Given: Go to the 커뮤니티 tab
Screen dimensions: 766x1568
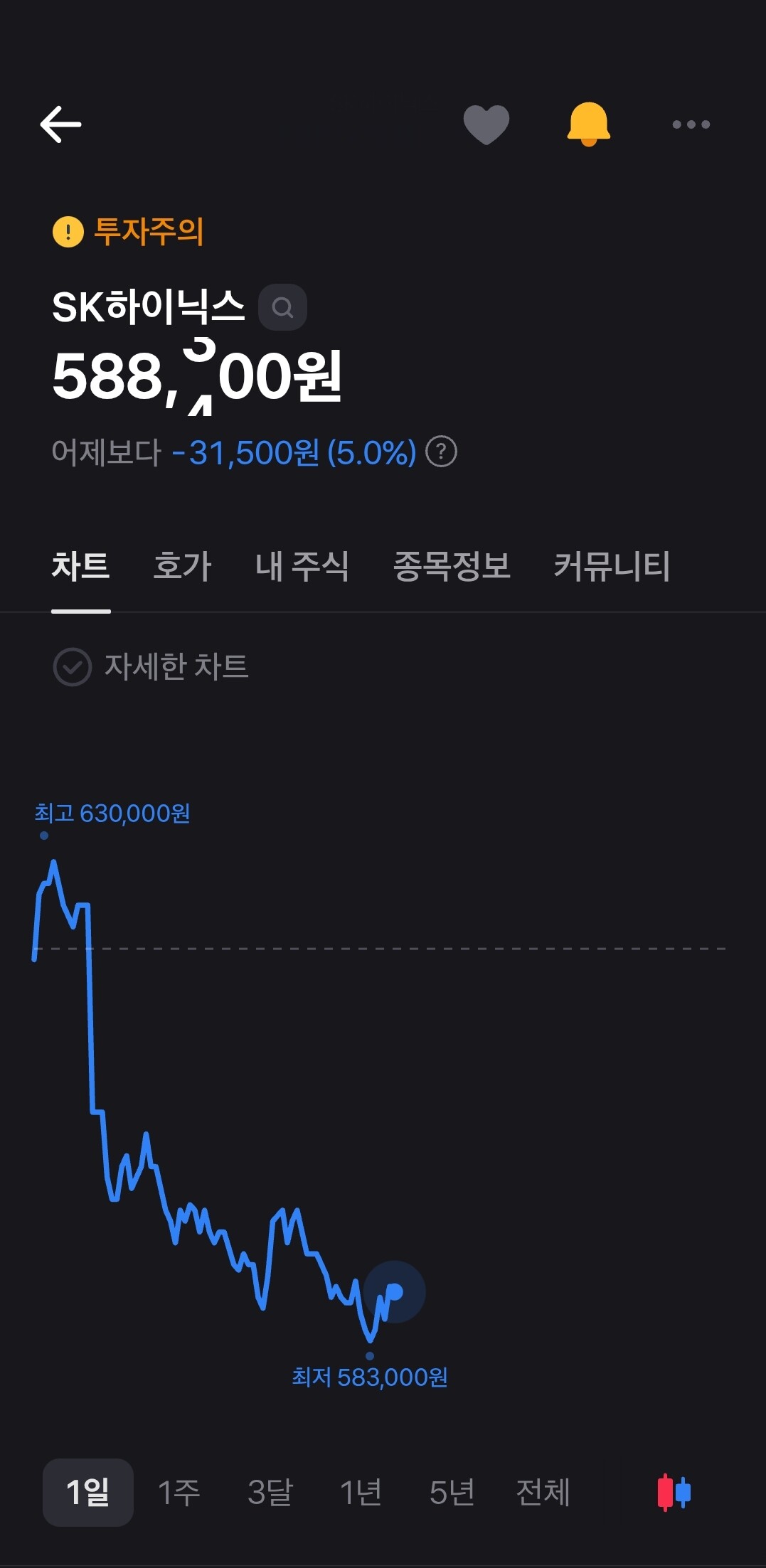Looking at the screenshot, I should pos(612,567).
